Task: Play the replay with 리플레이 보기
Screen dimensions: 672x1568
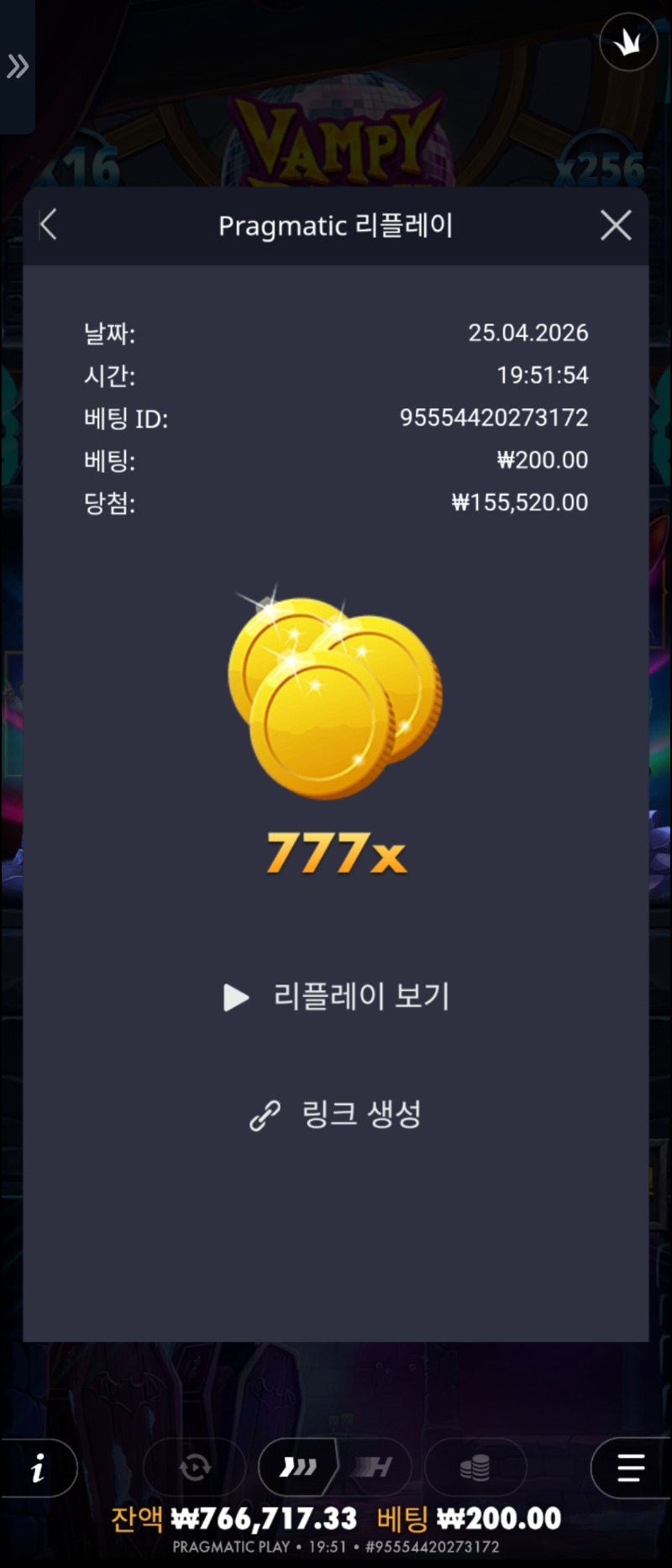Action: (337, 997)
